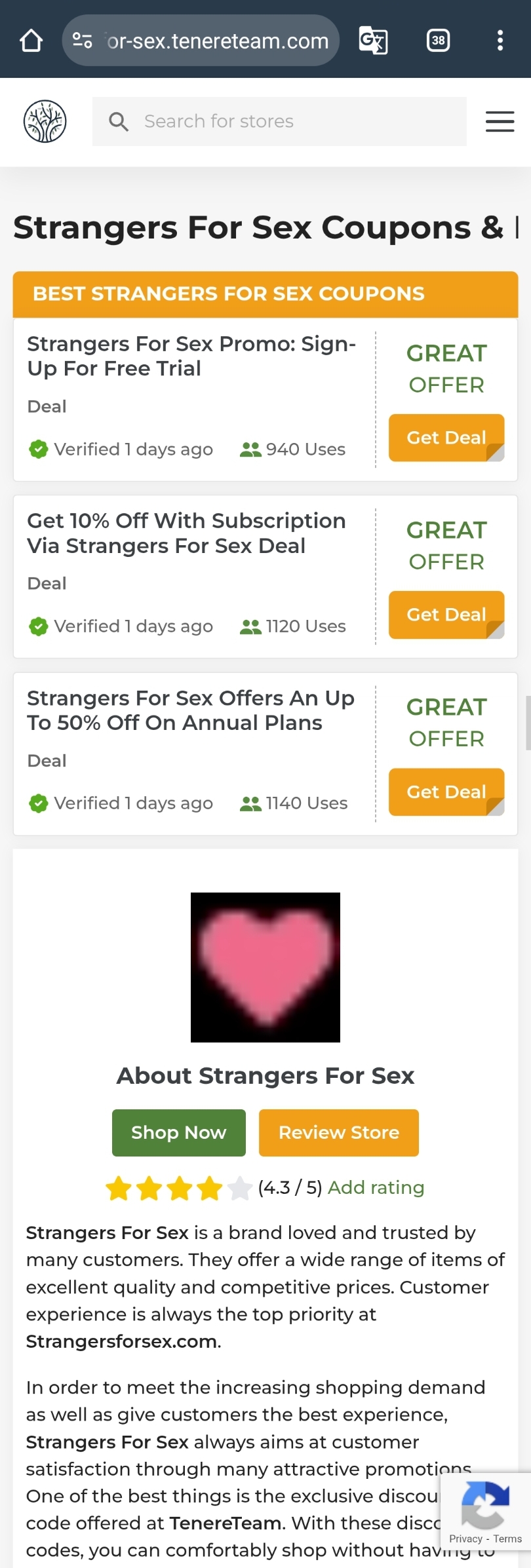
Task: Click the Shop Now button
Action: tap(178, 1132)
